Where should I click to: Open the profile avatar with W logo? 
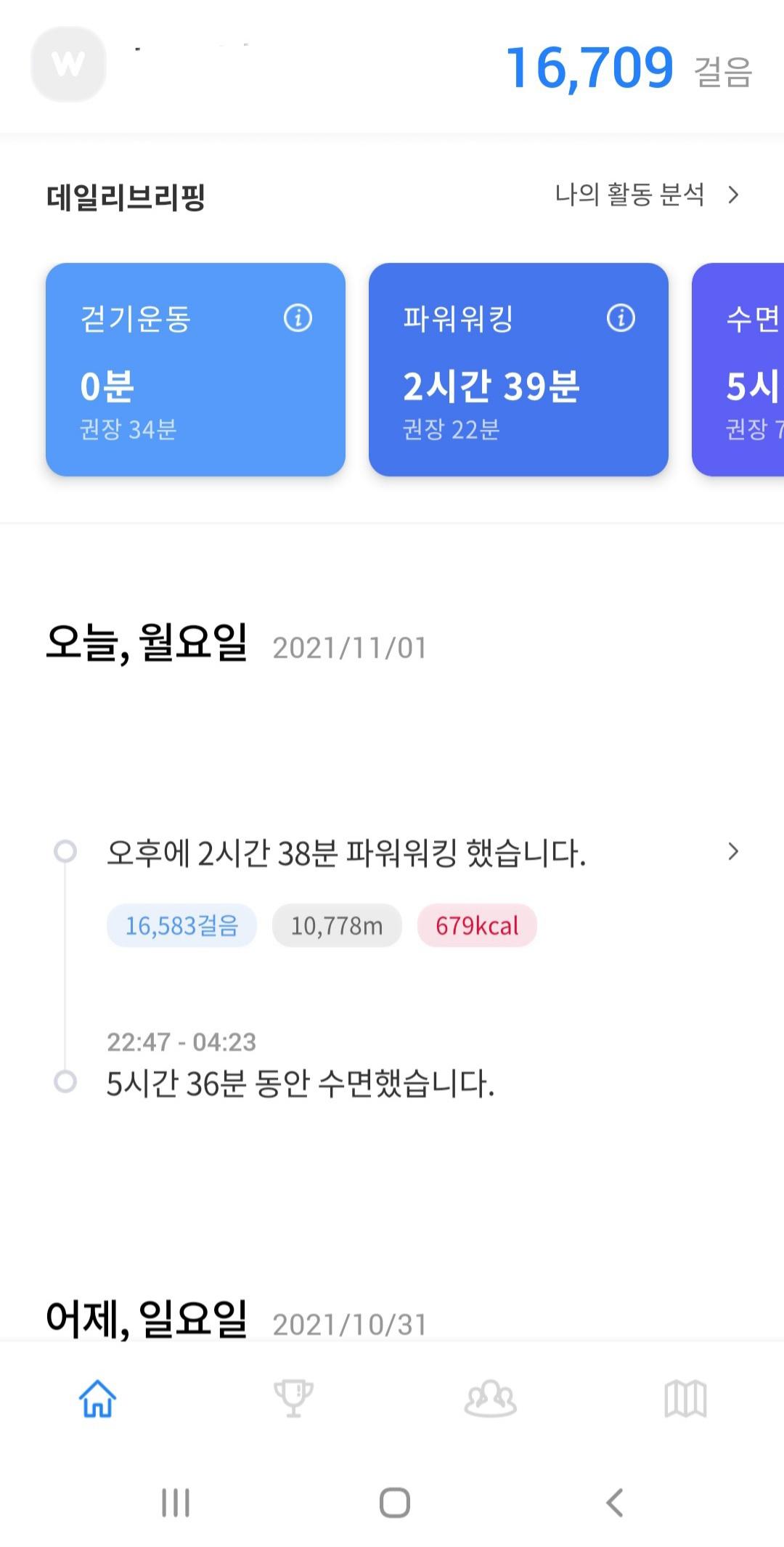(x=69, y=64)
